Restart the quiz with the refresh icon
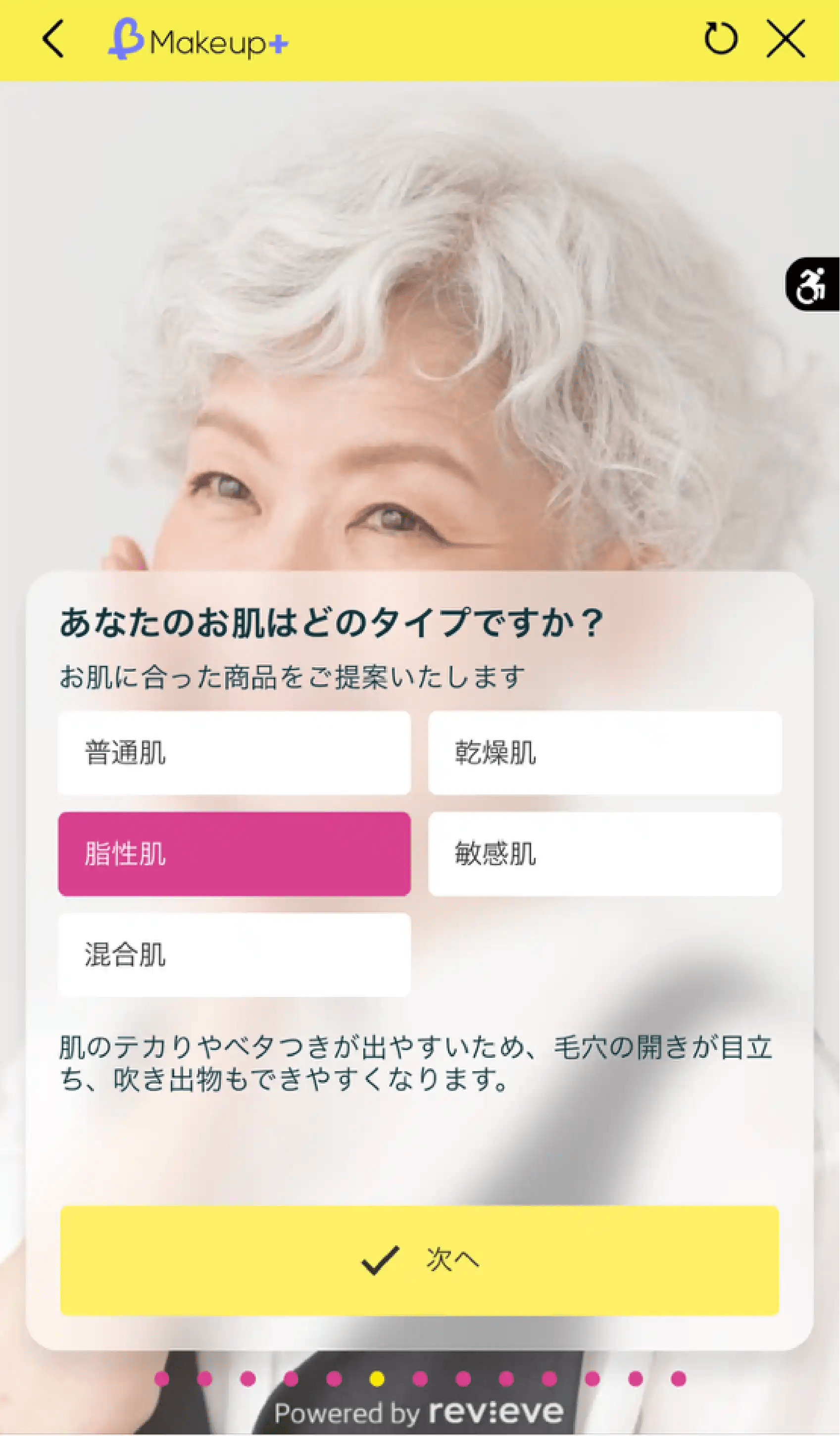 coord(720,39)
